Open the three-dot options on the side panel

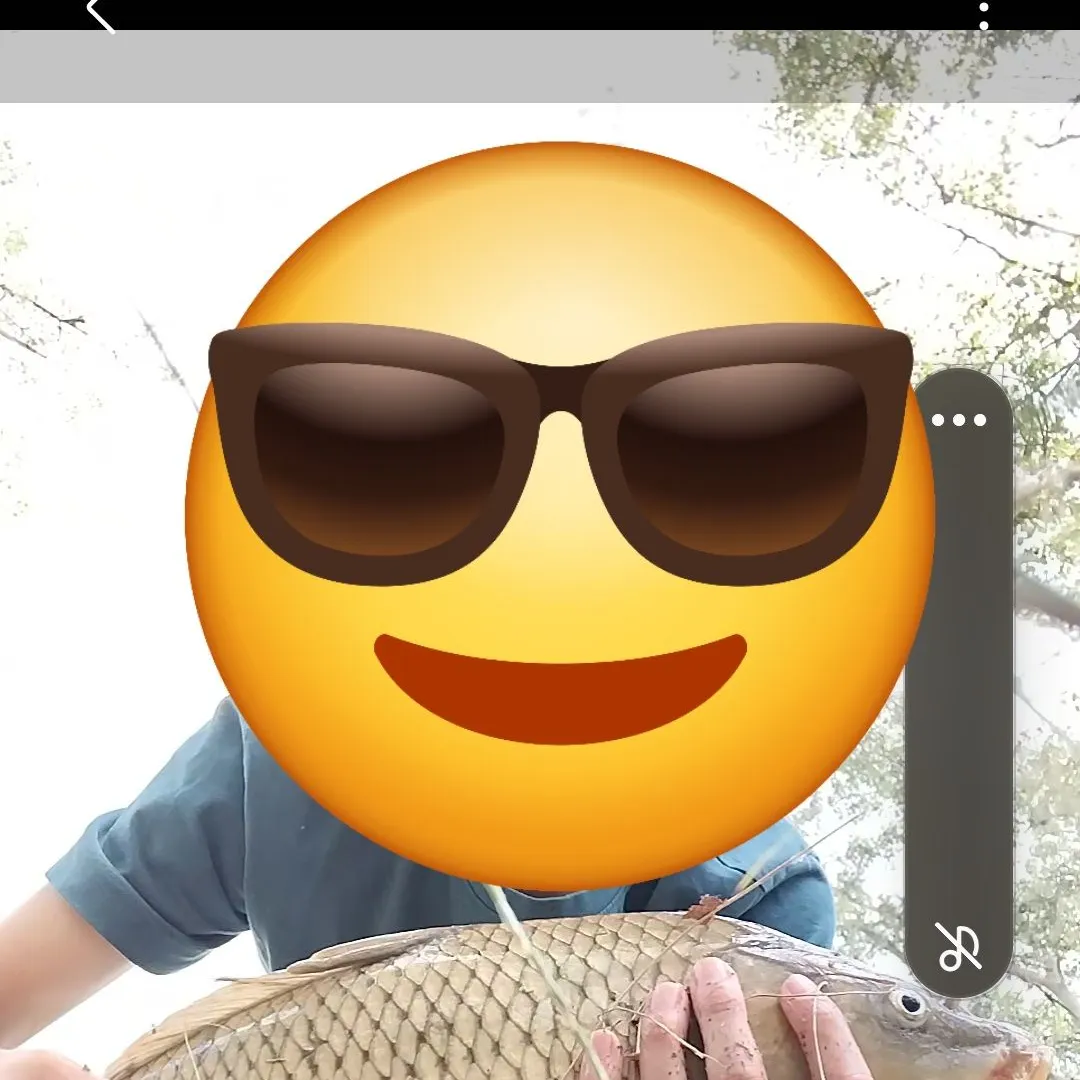(959, 420)
